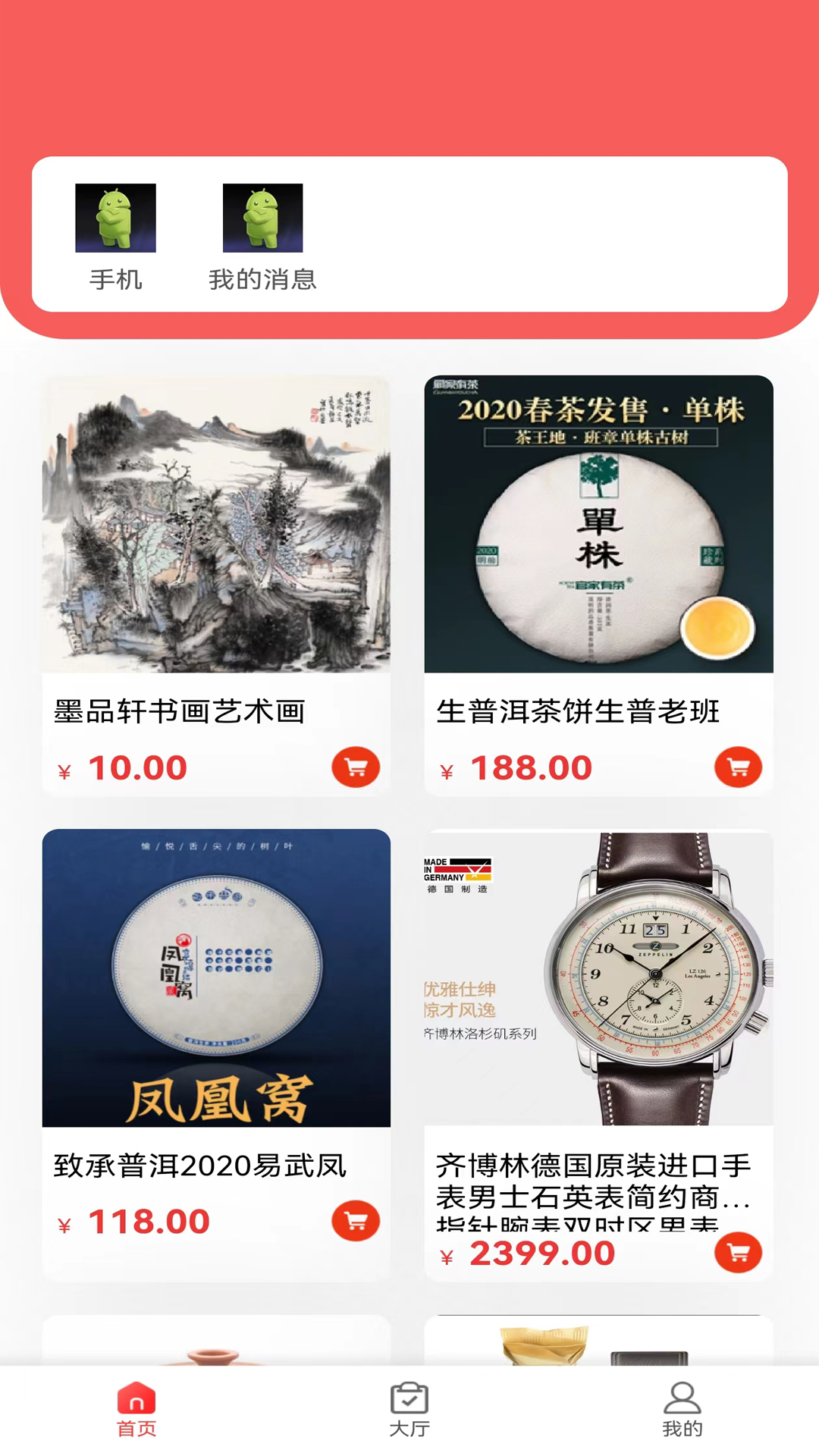Add 墨品轩书画艺术画 to cart

click(x=356, y=767)
